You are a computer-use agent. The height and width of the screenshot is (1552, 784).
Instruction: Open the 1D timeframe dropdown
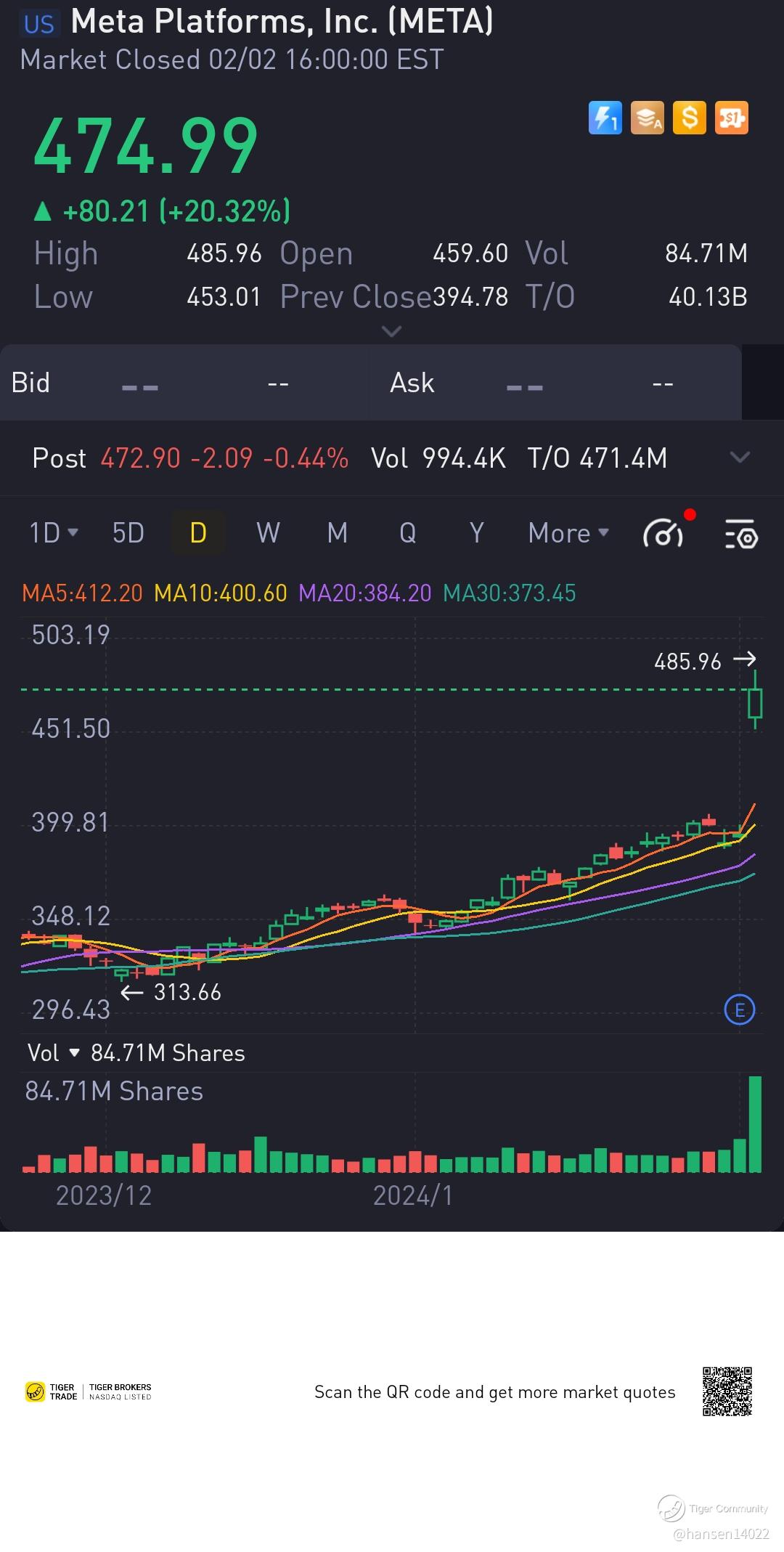[54, 533]
